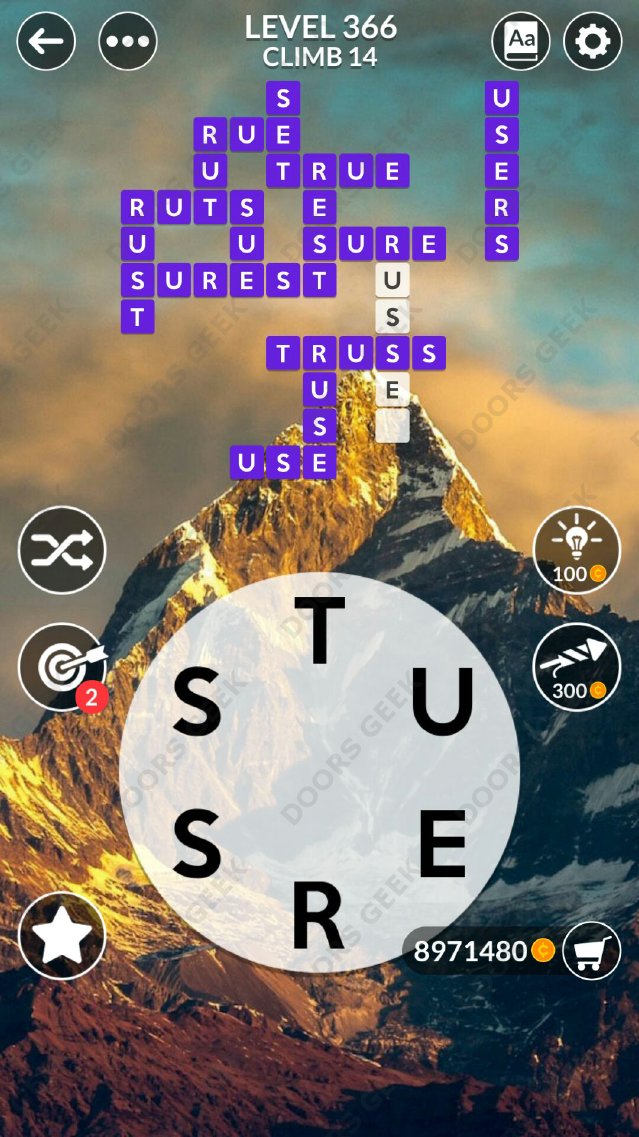The height and width of the screenshot is (1137, 639).
Task: Shuffle the letters in the wheel
Action: (62, 550)
